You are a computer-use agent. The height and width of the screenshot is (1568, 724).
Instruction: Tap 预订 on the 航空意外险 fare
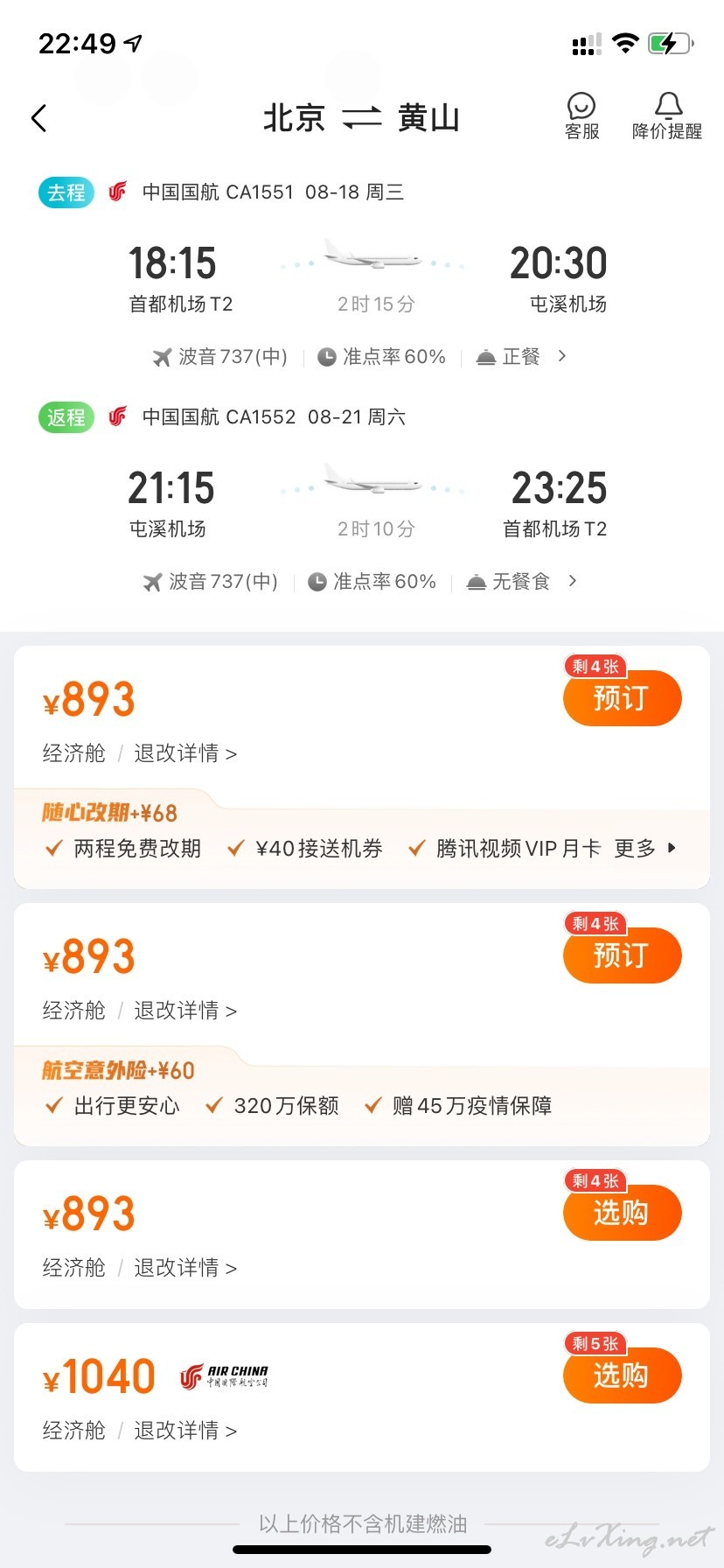pyautogui.click(x=622, y=955)
